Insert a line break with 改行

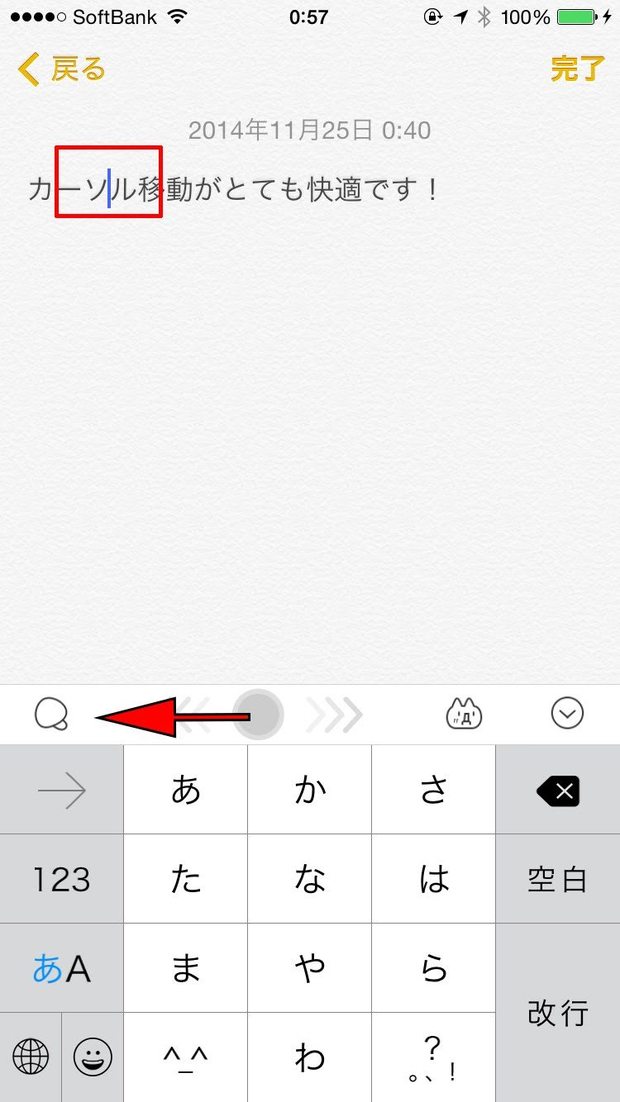pos(557,1012)
